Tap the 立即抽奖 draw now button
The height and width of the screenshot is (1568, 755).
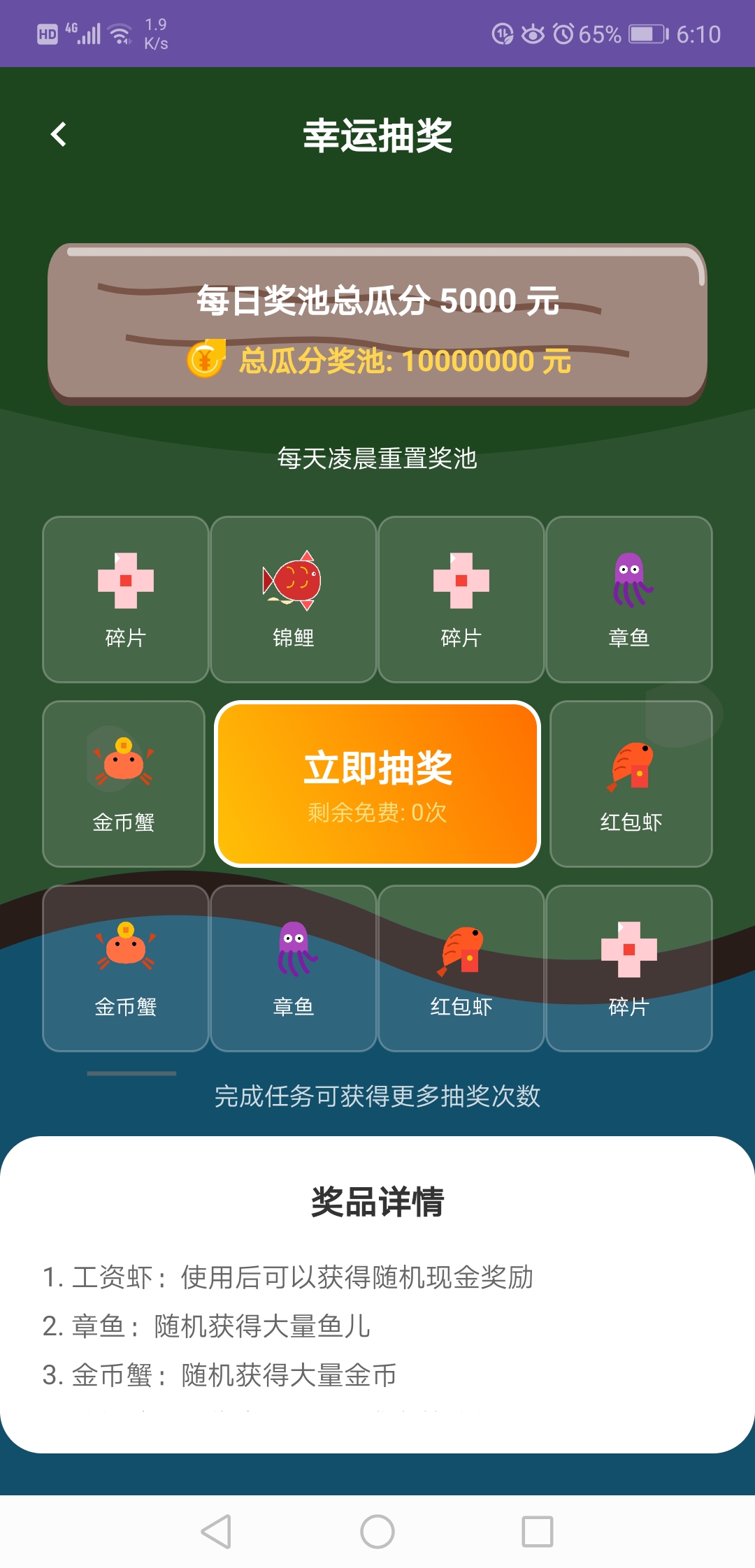click(377, 769)
